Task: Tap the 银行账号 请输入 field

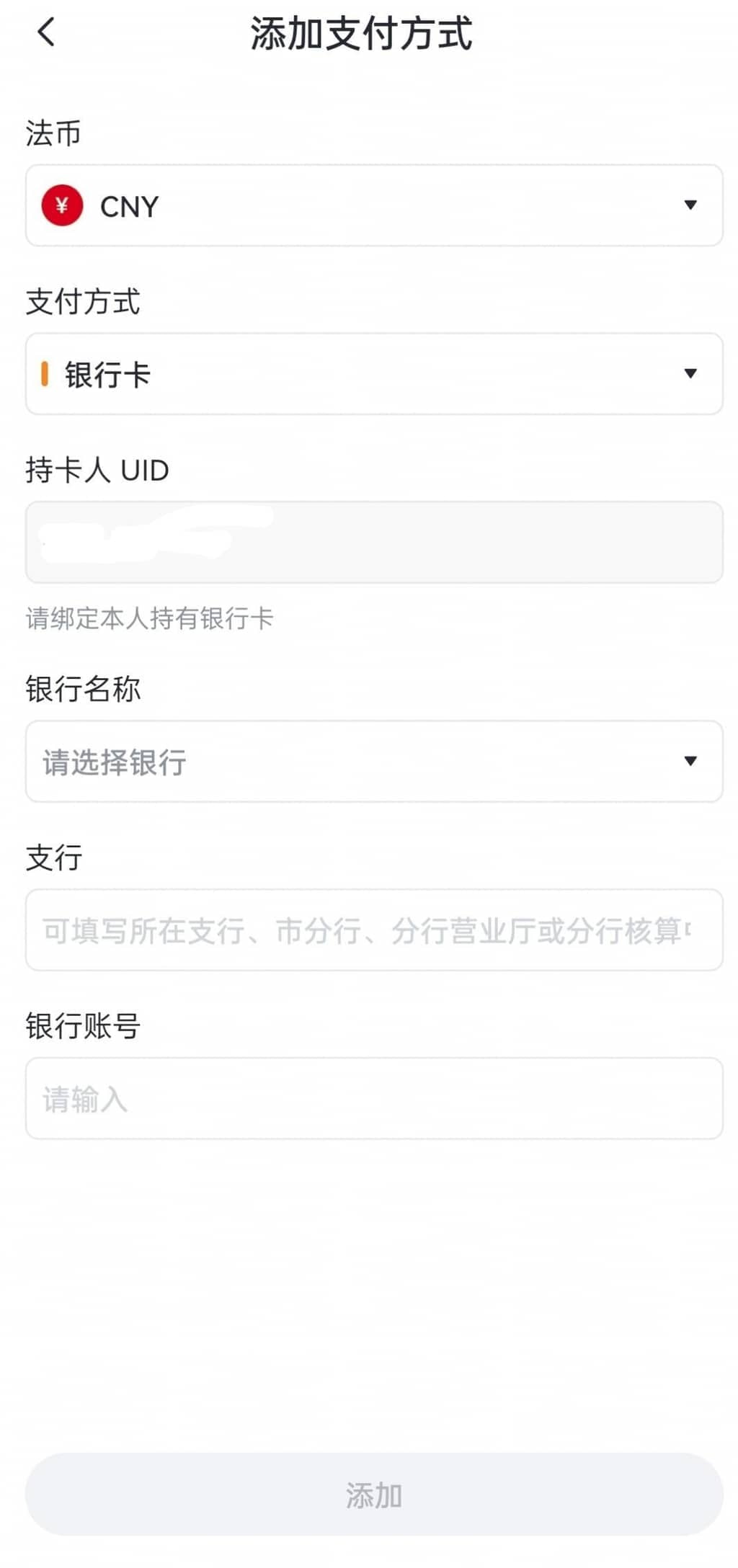Action: coord(374,1099)
